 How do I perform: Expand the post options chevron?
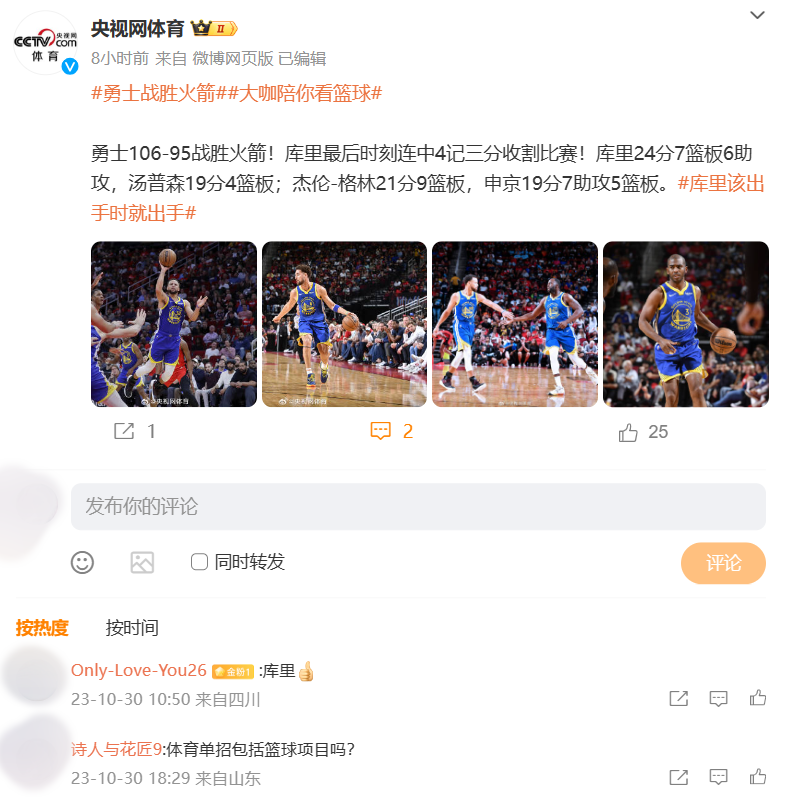[x=757, y=15]
